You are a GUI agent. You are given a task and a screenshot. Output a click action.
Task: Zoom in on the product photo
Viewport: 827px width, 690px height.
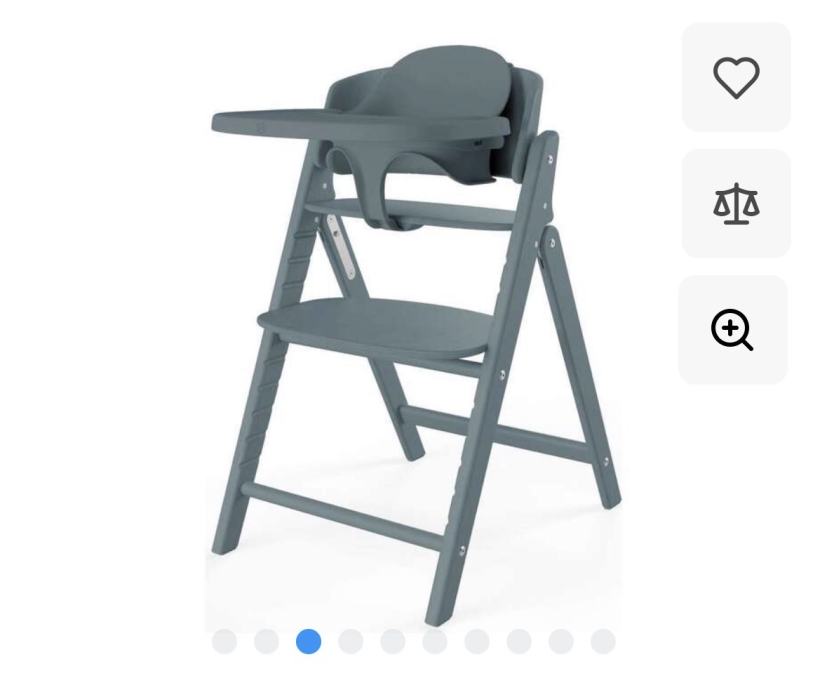click(x=733, y=330)
